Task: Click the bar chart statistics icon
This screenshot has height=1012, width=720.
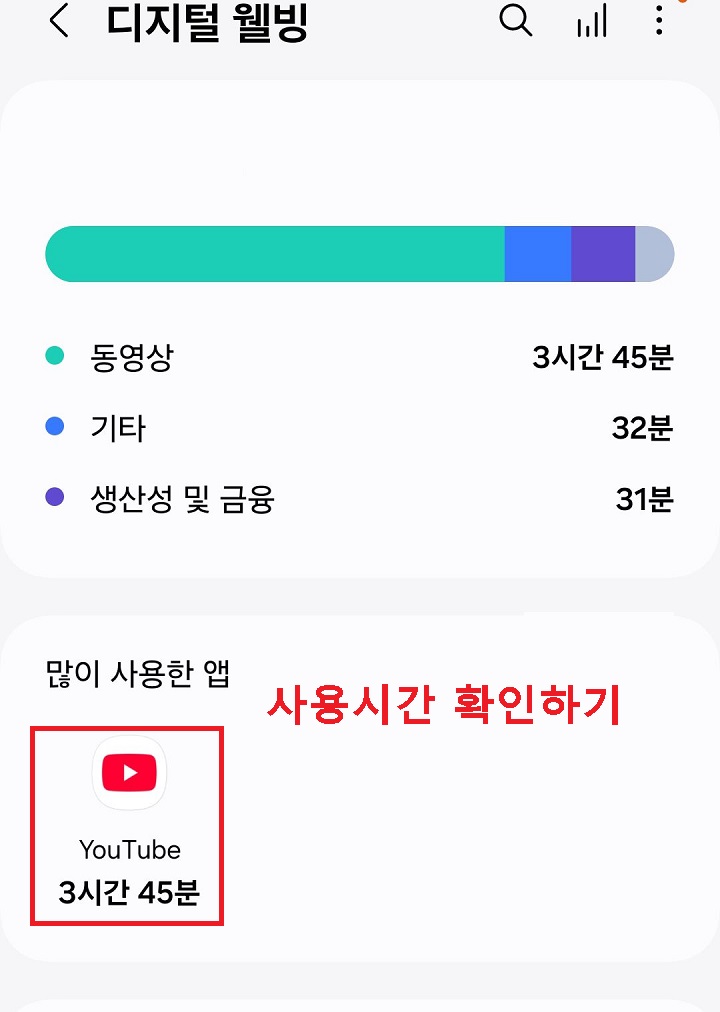Action: click(592, 22)
